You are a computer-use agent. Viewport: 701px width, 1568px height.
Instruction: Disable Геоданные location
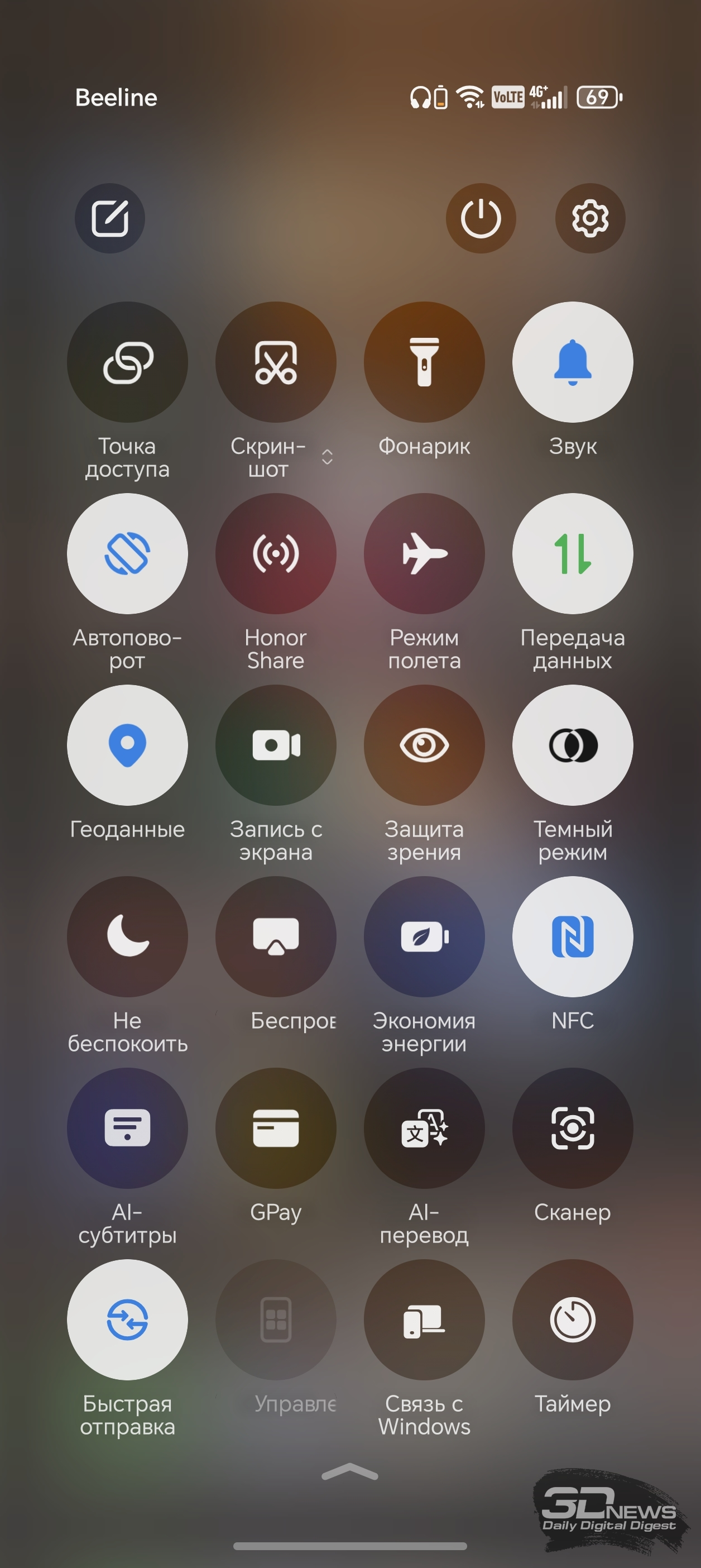pos(127,745)
